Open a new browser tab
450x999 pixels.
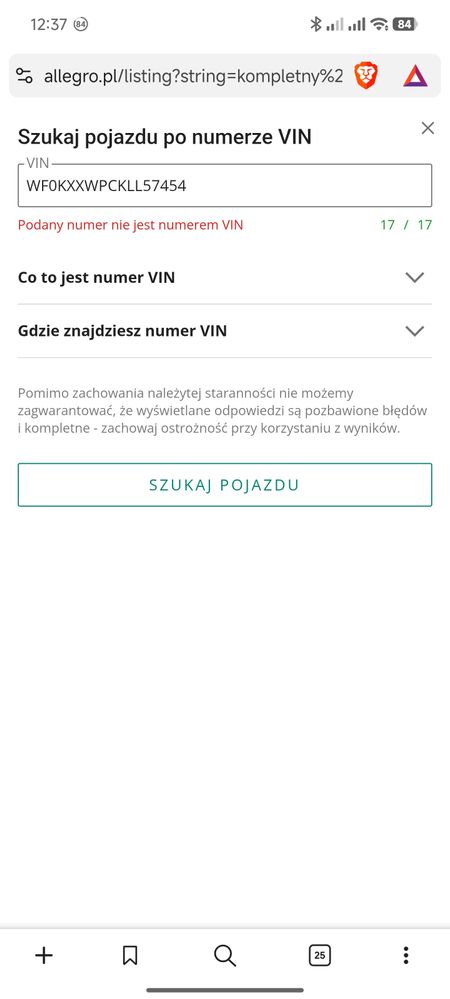(x=43, y=955)
